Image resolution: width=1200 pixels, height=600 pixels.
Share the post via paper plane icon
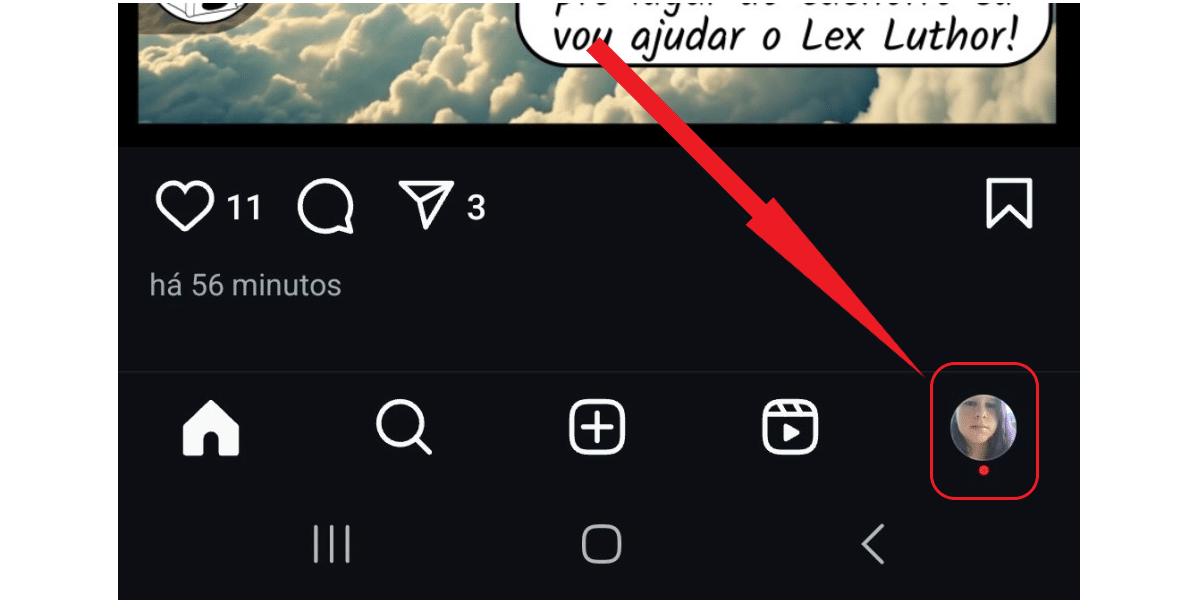[426, 206]
